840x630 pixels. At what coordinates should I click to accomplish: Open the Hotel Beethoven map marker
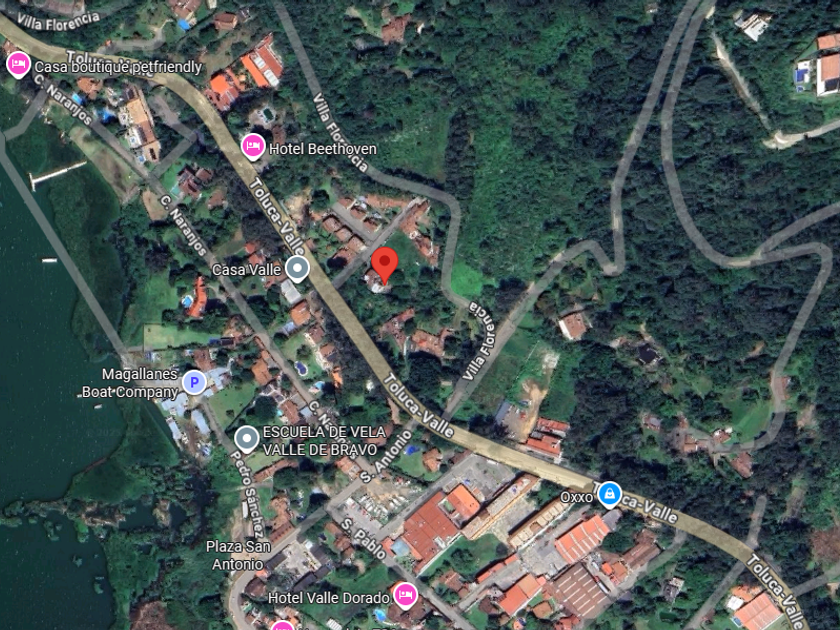(254, 147)
